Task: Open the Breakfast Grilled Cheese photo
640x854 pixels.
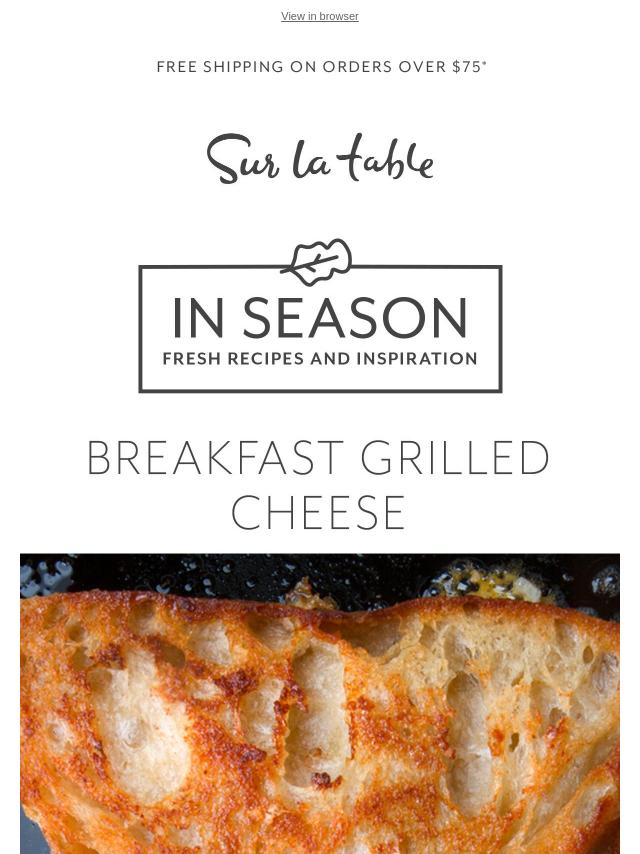Action: [320, 703]
